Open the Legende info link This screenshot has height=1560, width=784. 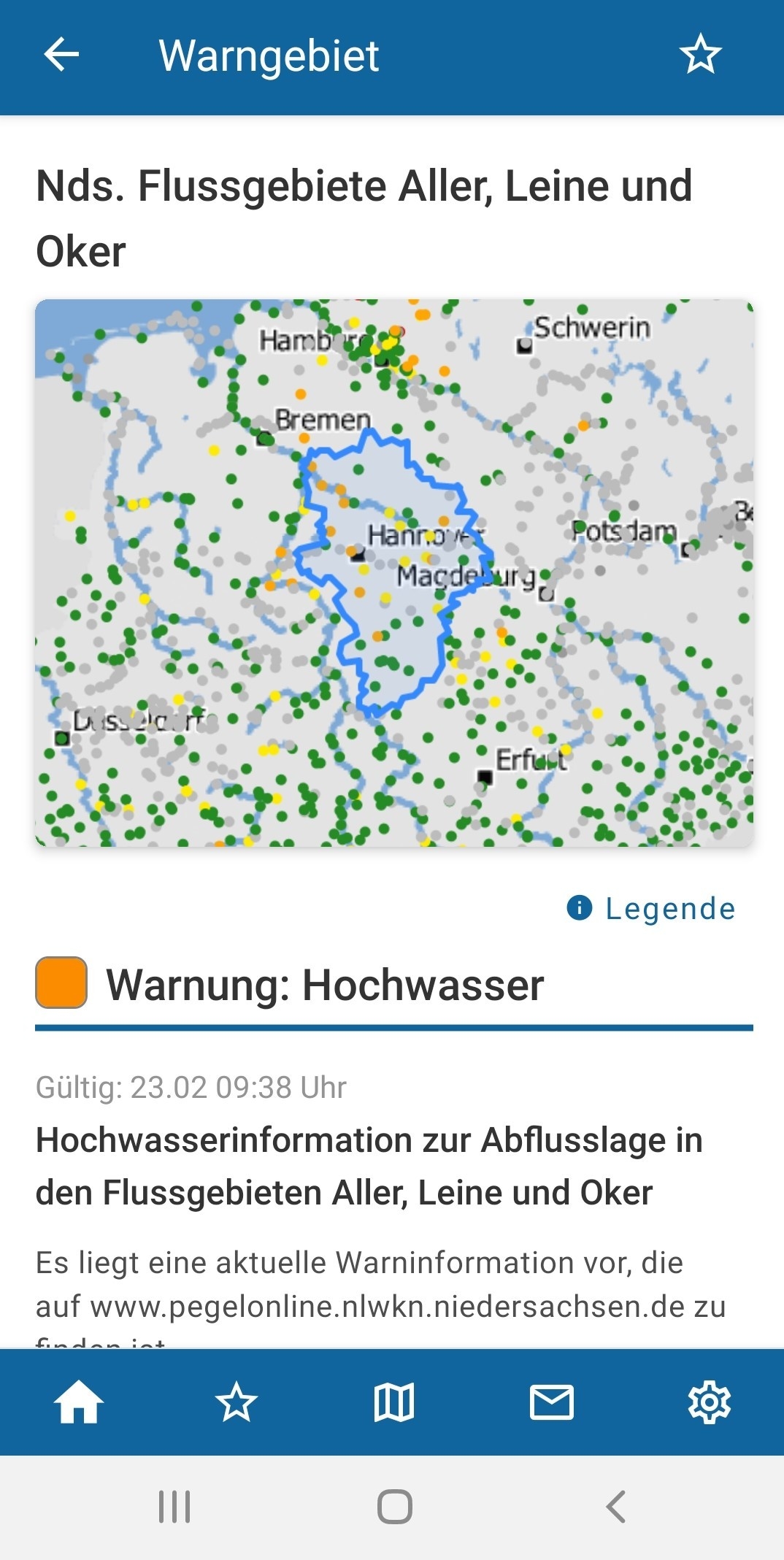coord(651,909)
